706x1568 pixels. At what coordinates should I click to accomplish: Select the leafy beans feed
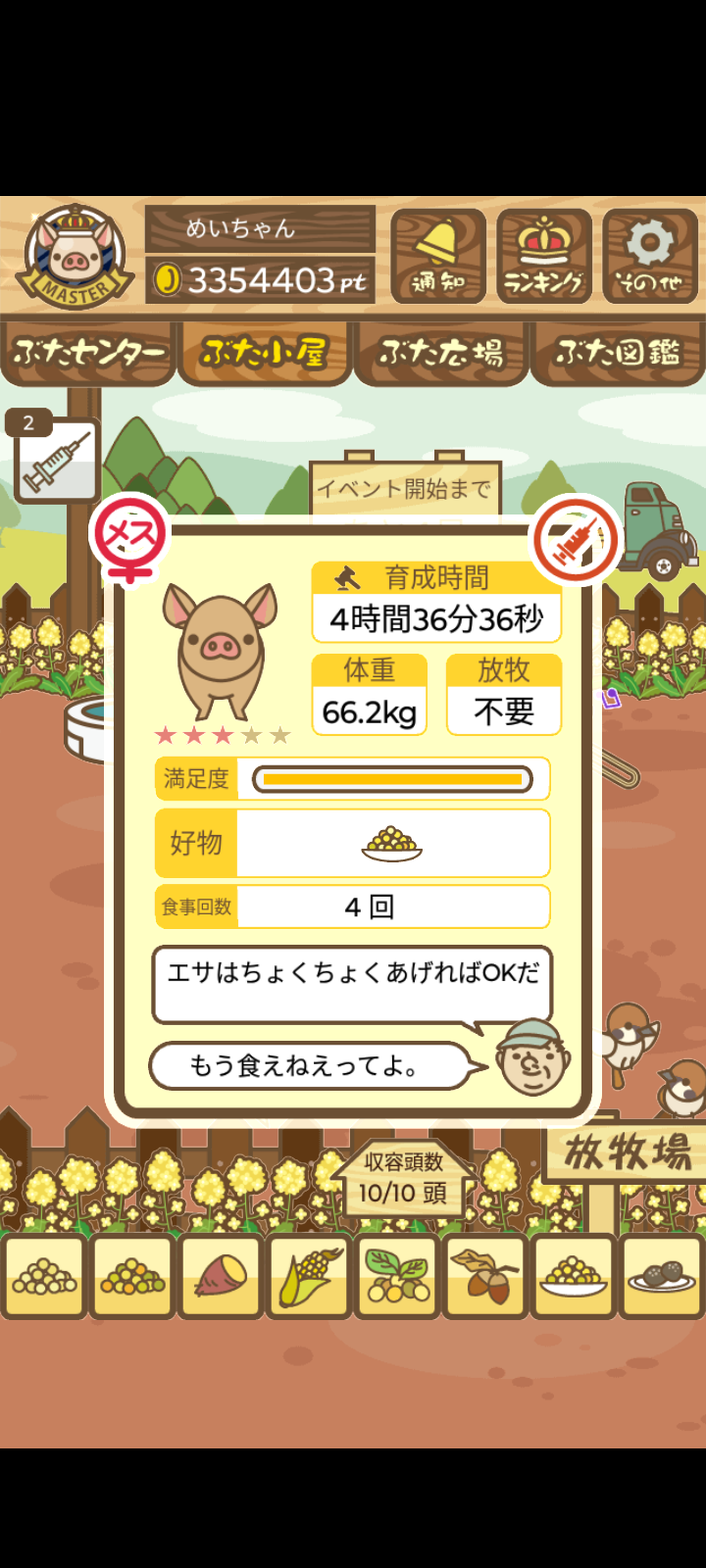pos(397,1276)
